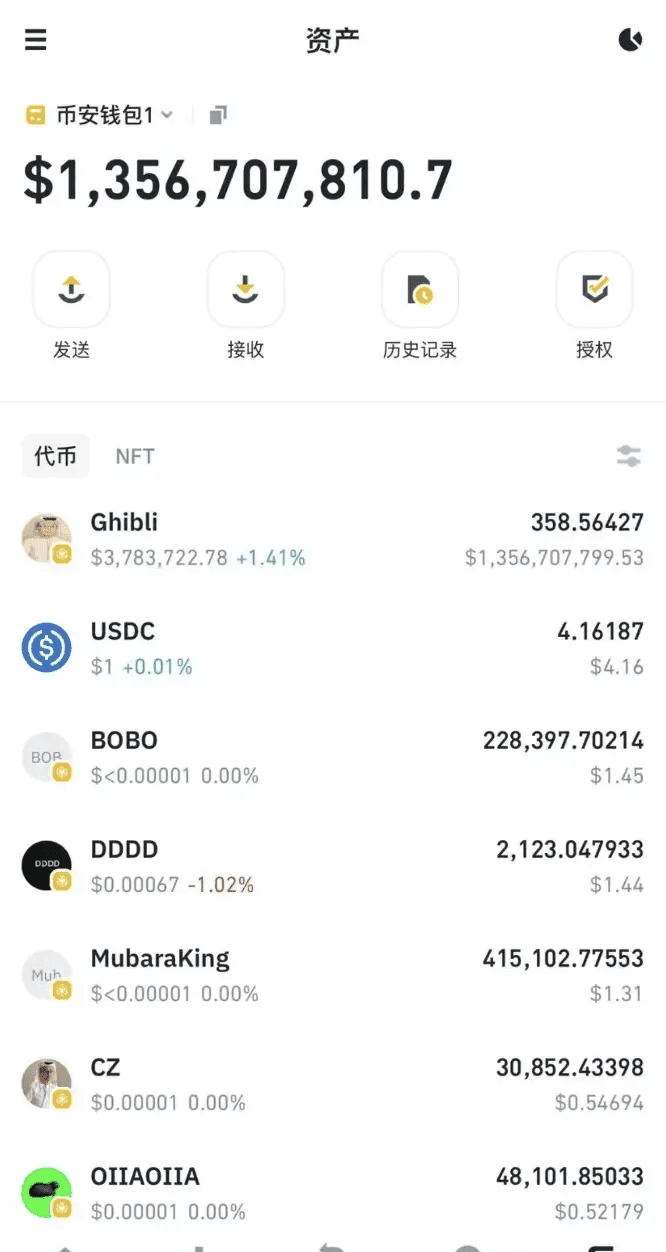Switch to the NFT tab
The height and width of the screenshot is (1252, 666).
pyautogui.click(x=135, y=457)
